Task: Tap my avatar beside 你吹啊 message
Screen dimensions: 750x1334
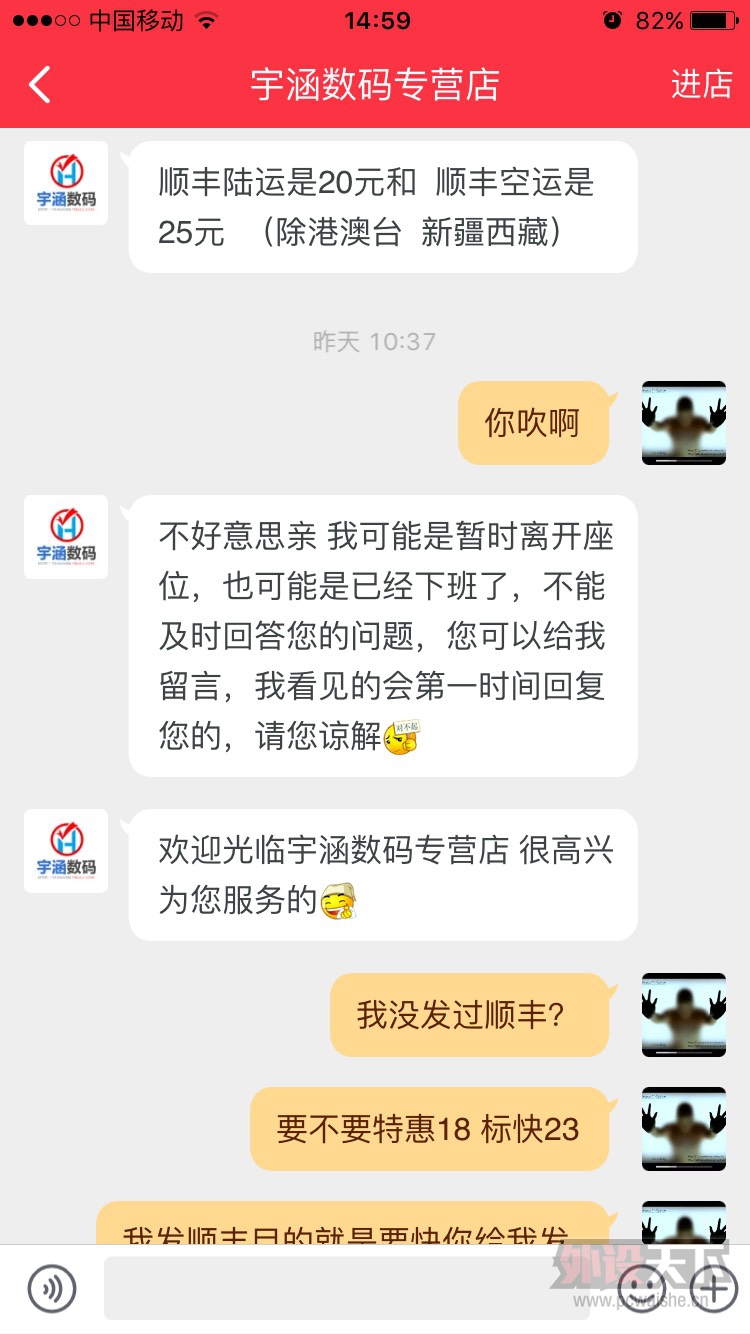Action: tap(684, 423)
